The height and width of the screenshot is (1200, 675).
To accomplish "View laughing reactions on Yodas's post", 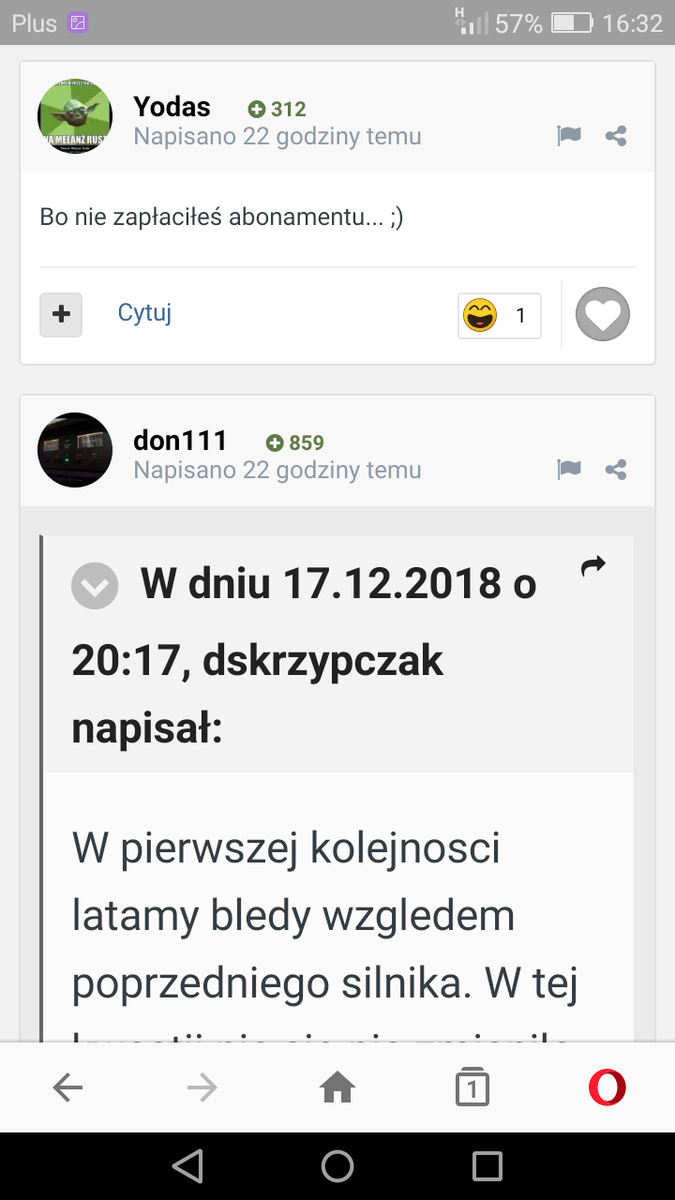I will [x=499, y=316].
